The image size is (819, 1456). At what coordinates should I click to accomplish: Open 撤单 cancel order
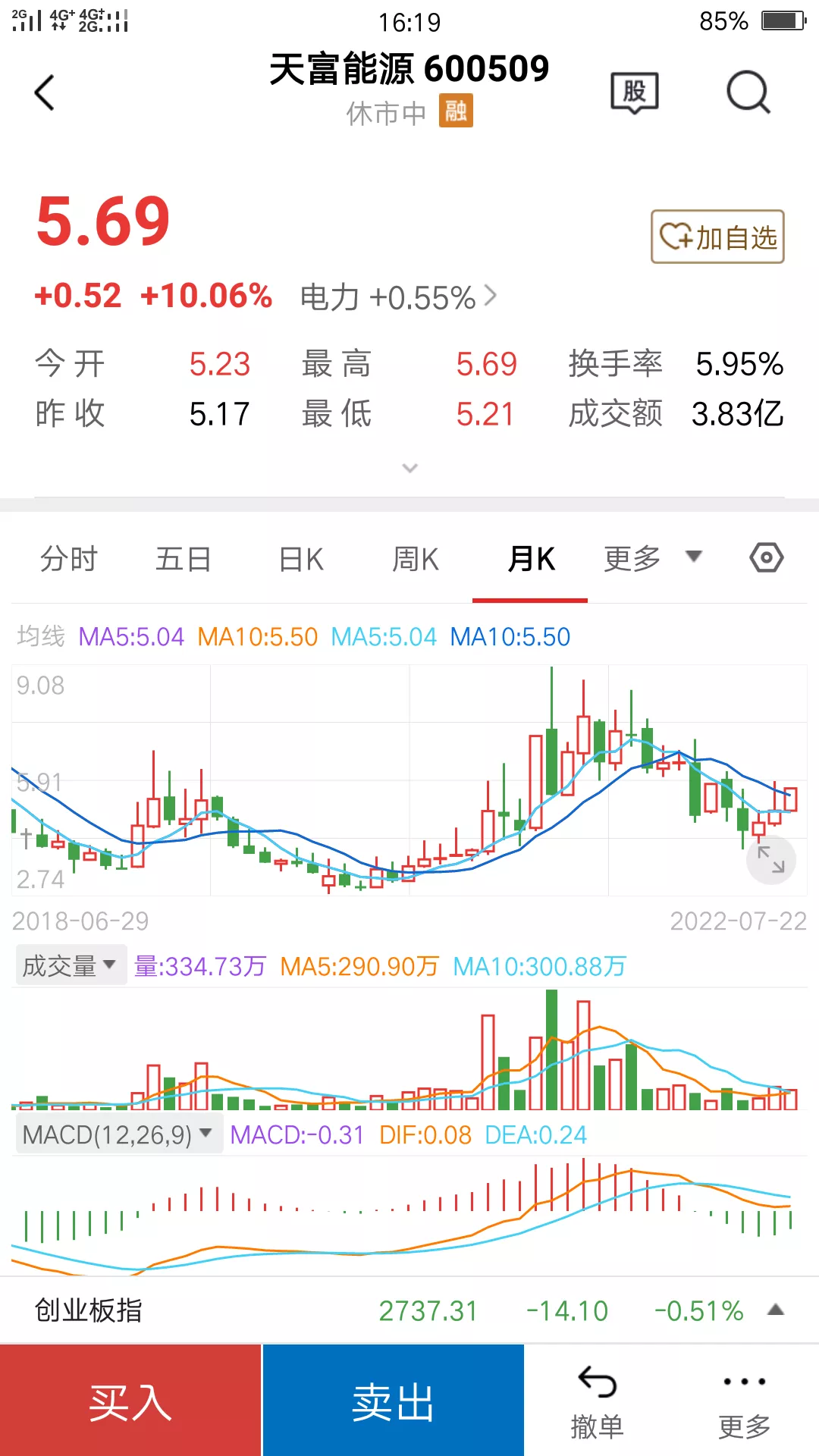[x=597, y=1403]
